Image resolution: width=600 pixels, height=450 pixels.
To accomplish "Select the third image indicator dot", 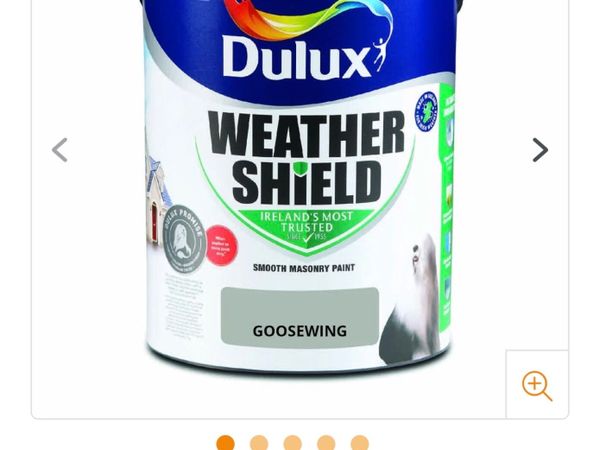I will tap(292, 444).
